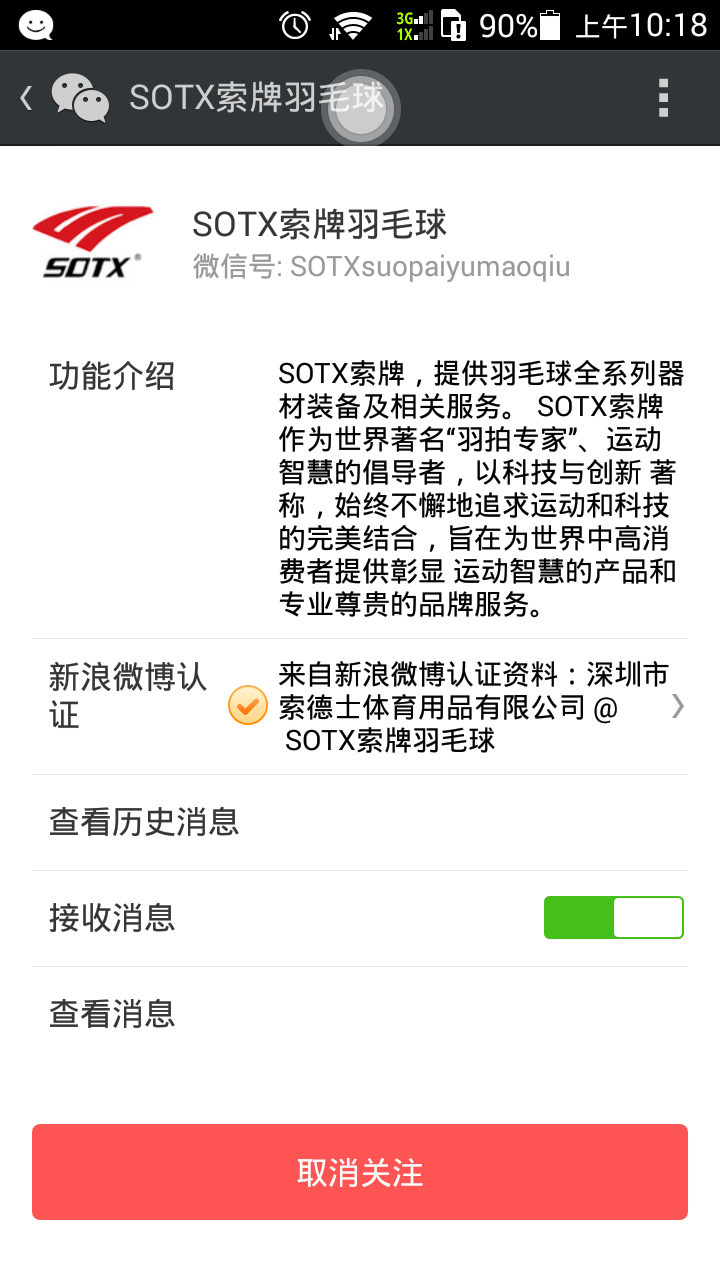View the SOTX account avatar image

tap(93, 242)
